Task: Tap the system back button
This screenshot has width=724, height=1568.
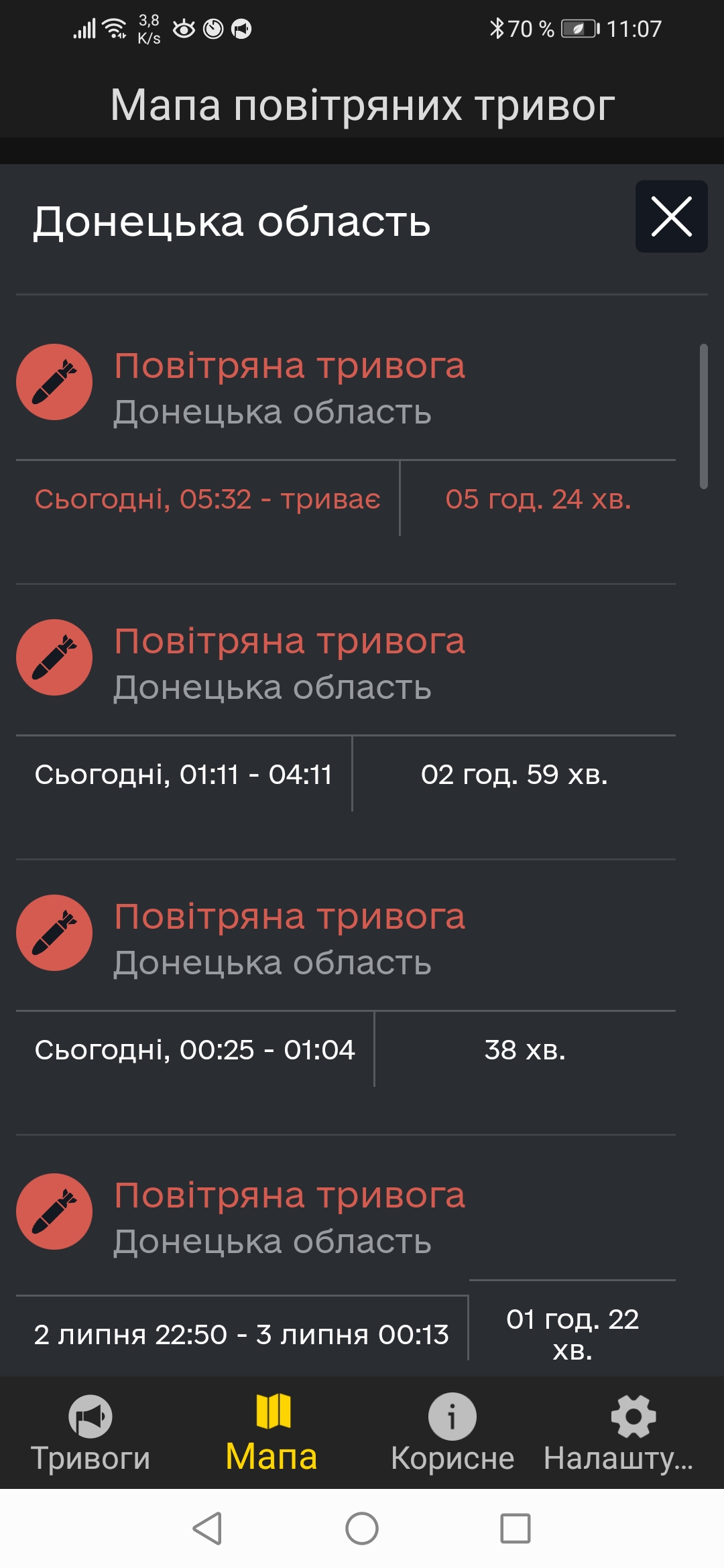Action: [207, 1528]
